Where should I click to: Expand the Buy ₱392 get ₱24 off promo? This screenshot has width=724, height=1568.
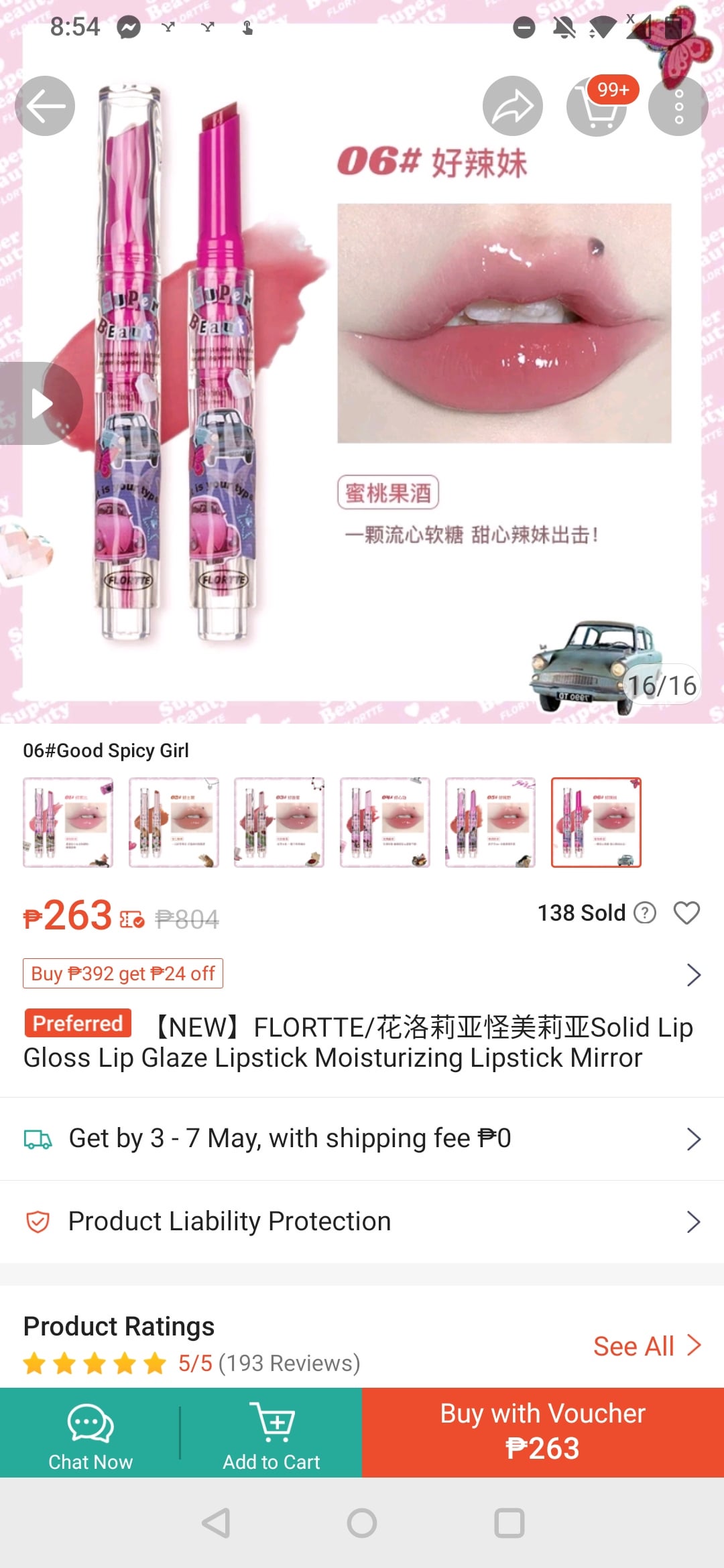[362, 974]
